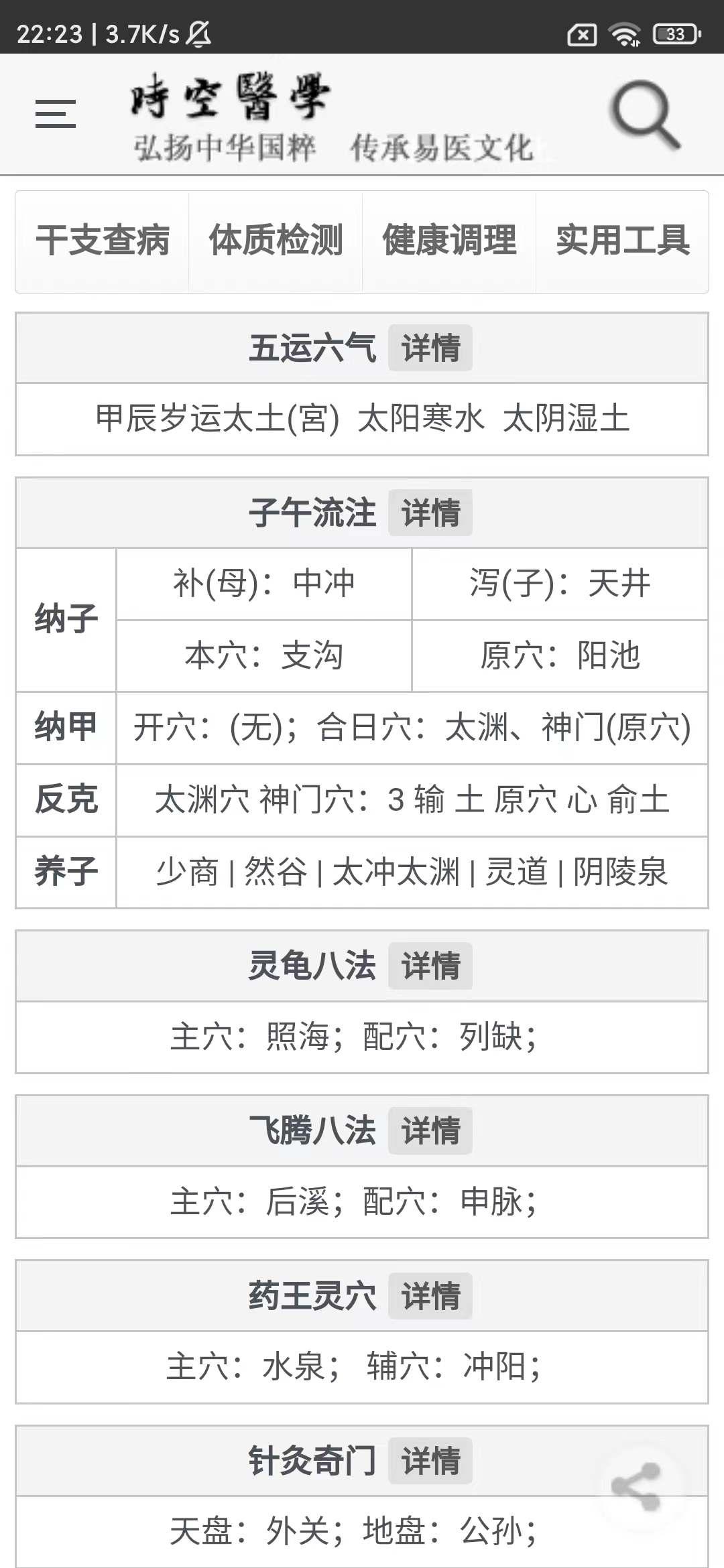Tap 详情 beside 飞腾八法
724x1568 pixels.
(430, 1131)
